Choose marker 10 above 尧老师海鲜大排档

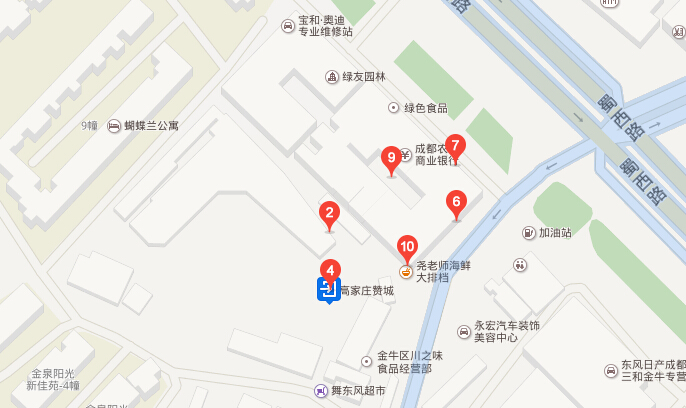click(x=407, y=246)
